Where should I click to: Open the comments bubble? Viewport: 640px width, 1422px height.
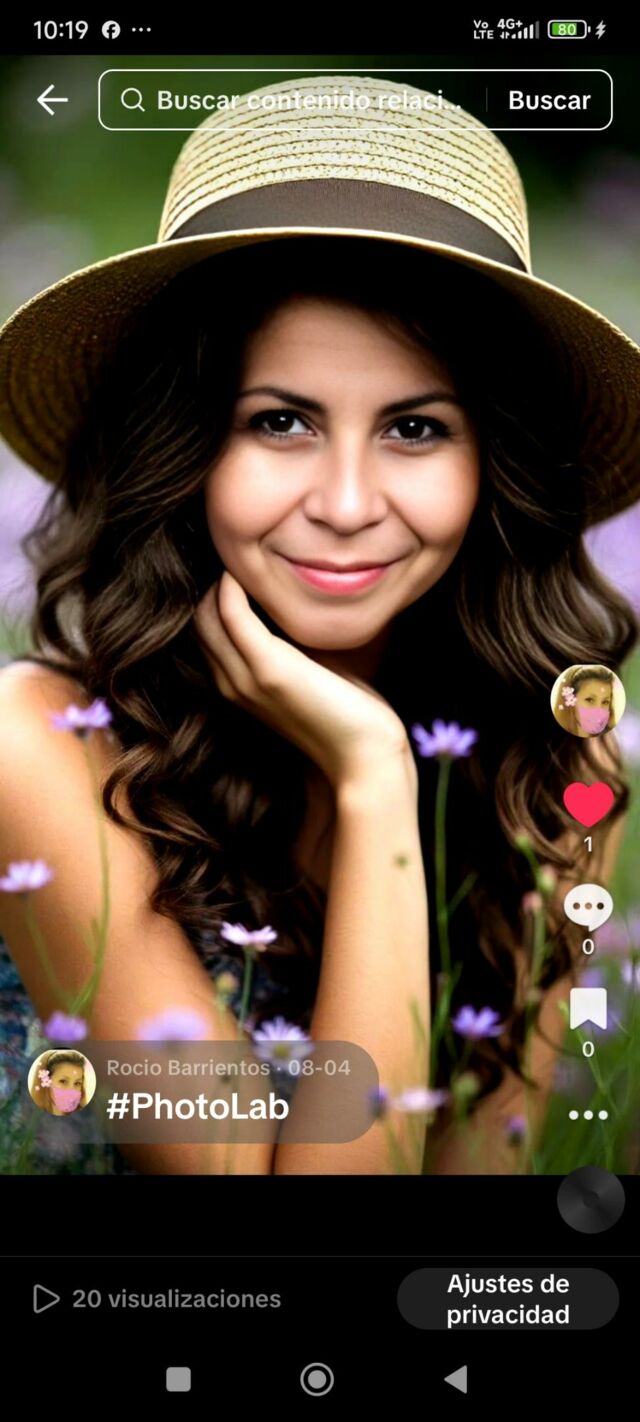point(588,907)
